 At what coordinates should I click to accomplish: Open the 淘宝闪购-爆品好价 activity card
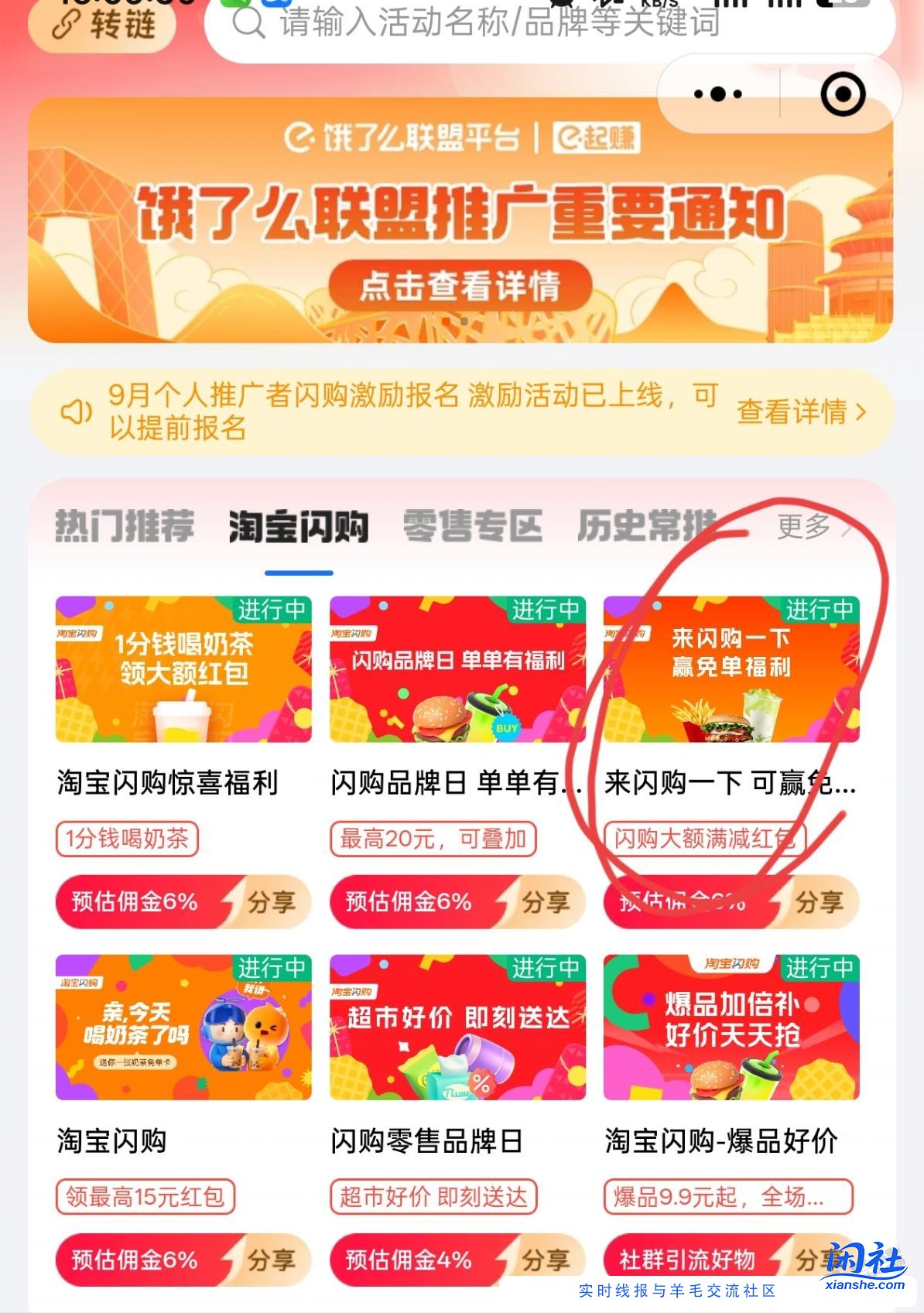(731, 1027)
